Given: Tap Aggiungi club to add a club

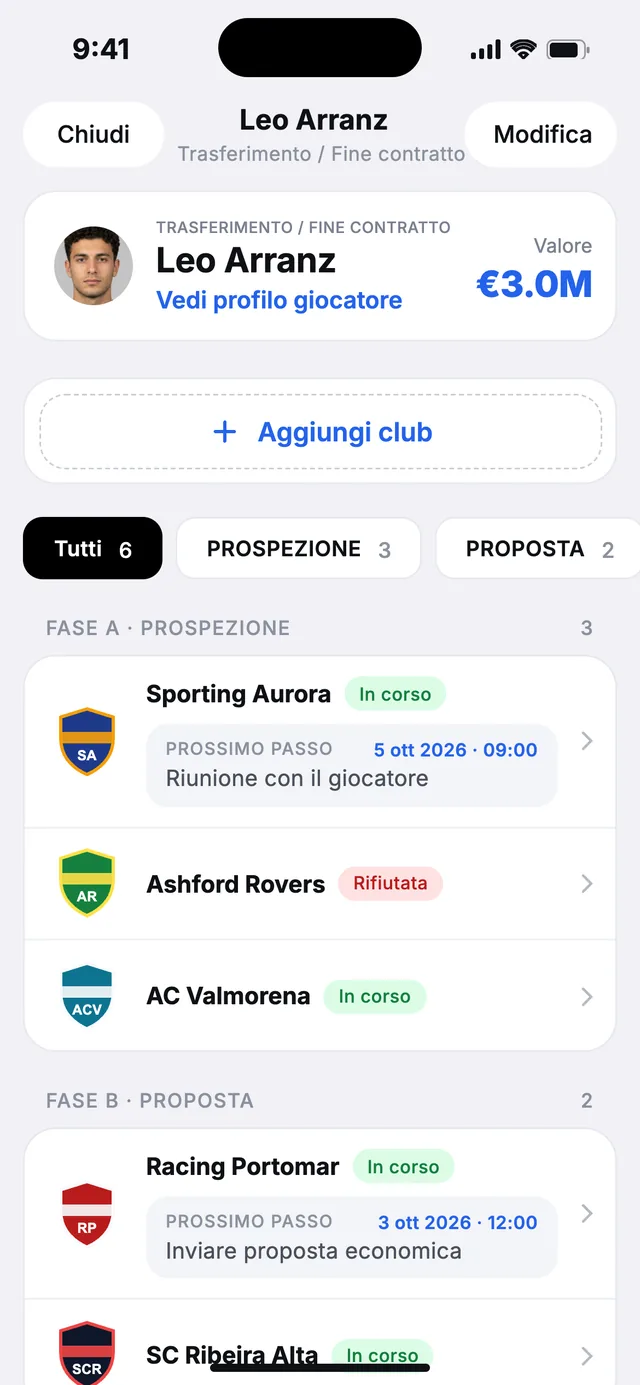Looking at the screenshot, I should 320,432.
